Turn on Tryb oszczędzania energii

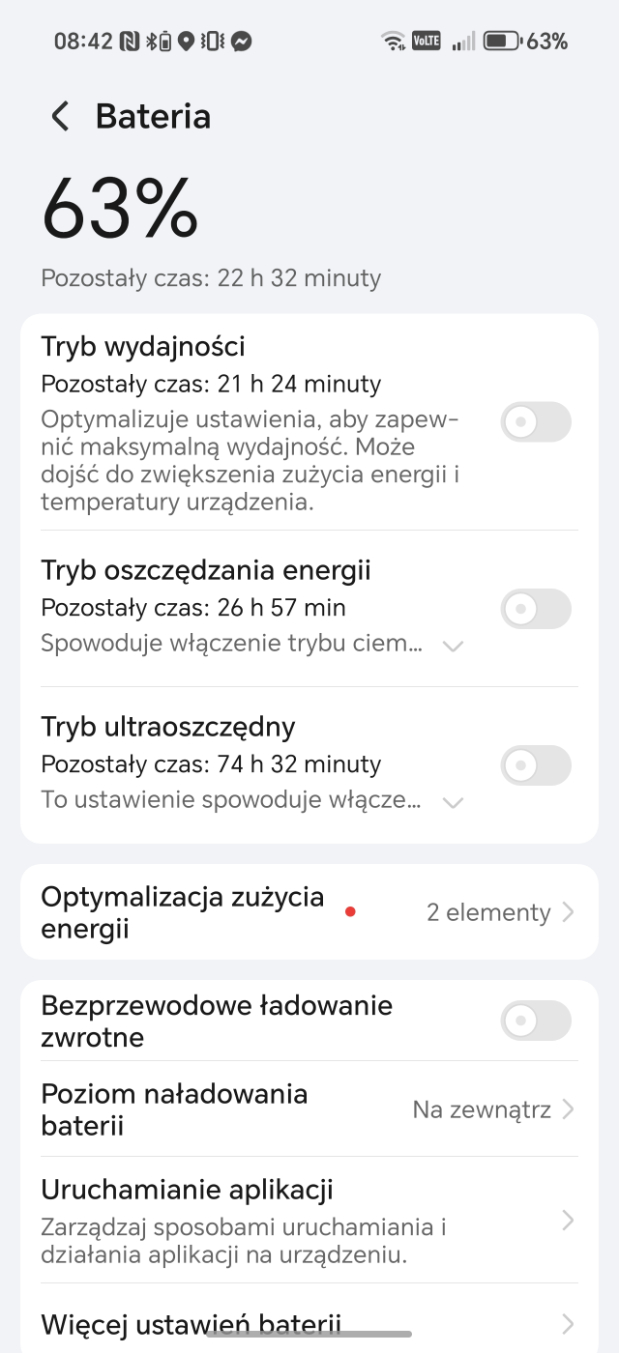(535, 609)
